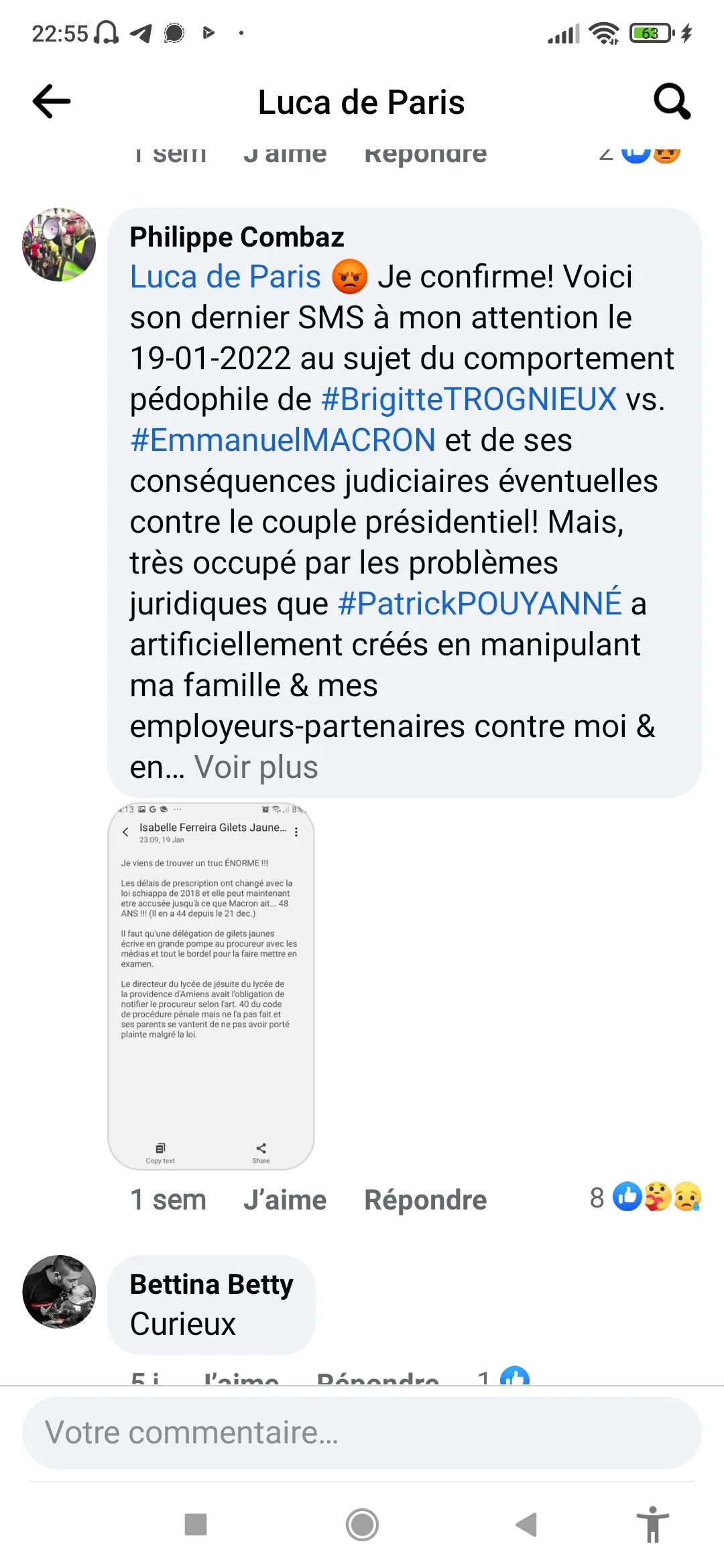This screenshot has width=724, height=1568.
Task: Reply to Philippe Combaz's comment
Action: coord(425,1200)
